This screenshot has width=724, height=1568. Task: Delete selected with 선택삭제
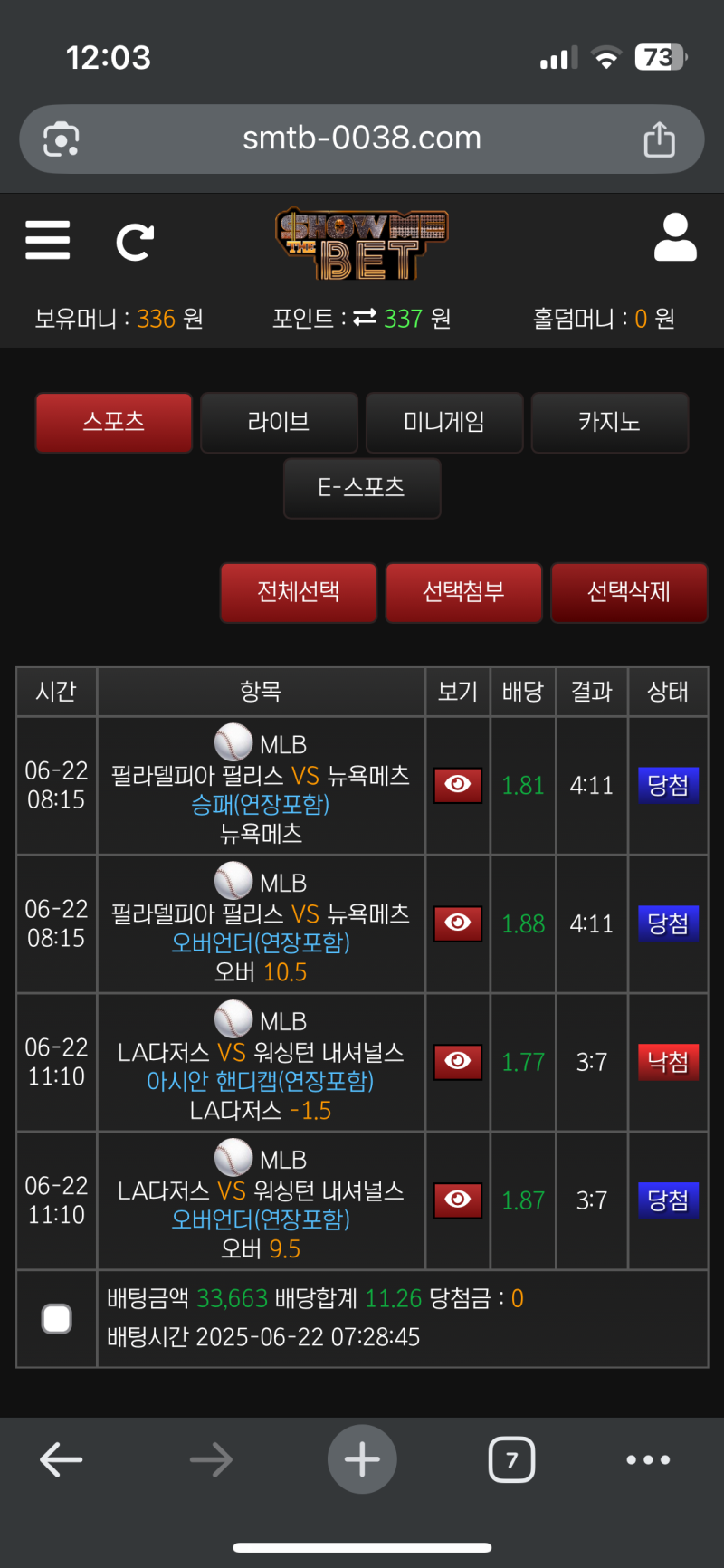pos(629,593)
